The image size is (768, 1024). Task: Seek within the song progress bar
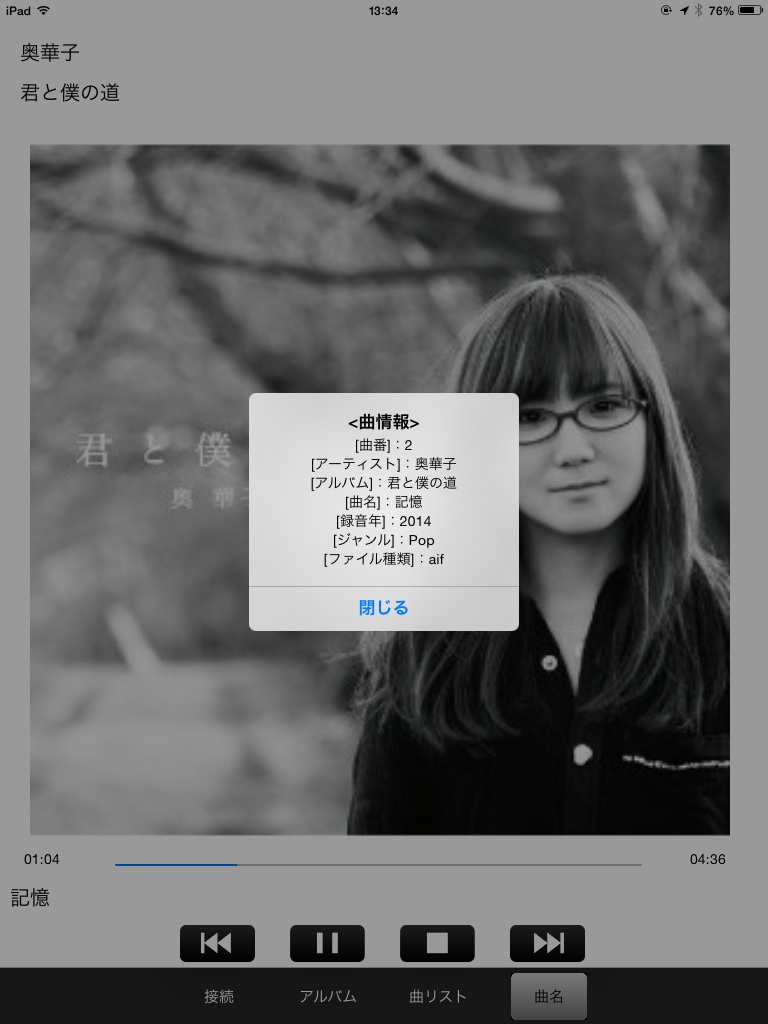[378, 864]
